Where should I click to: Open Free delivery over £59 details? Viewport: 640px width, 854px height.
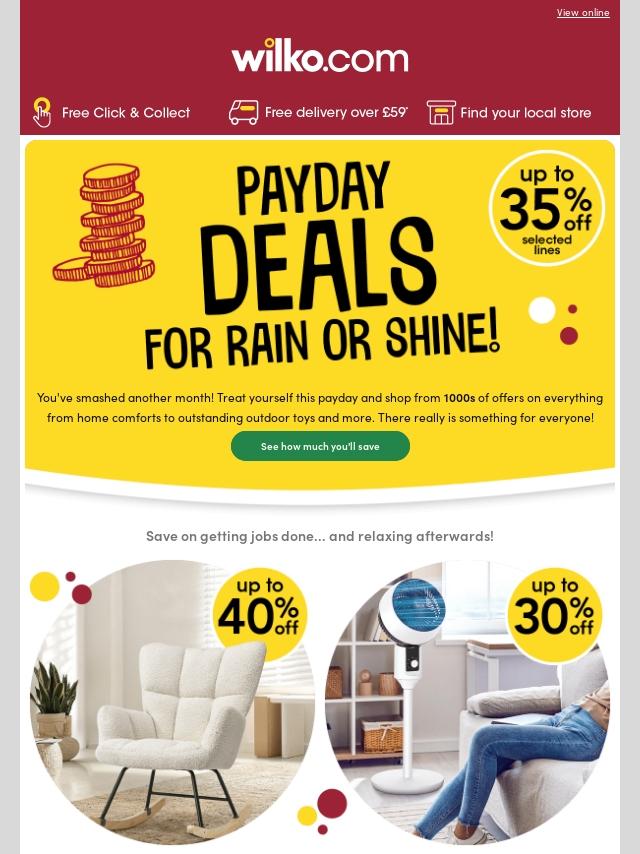point(318,113)
